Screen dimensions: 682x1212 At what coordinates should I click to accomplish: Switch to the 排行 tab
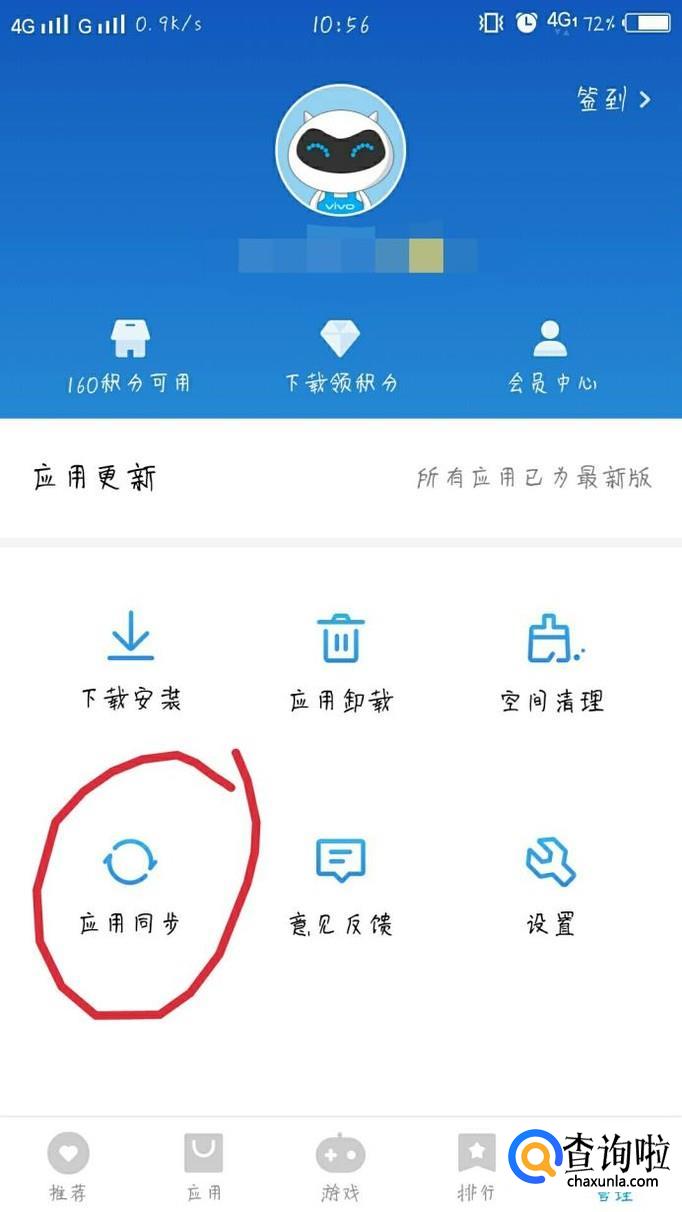[x=476, y=1165]
